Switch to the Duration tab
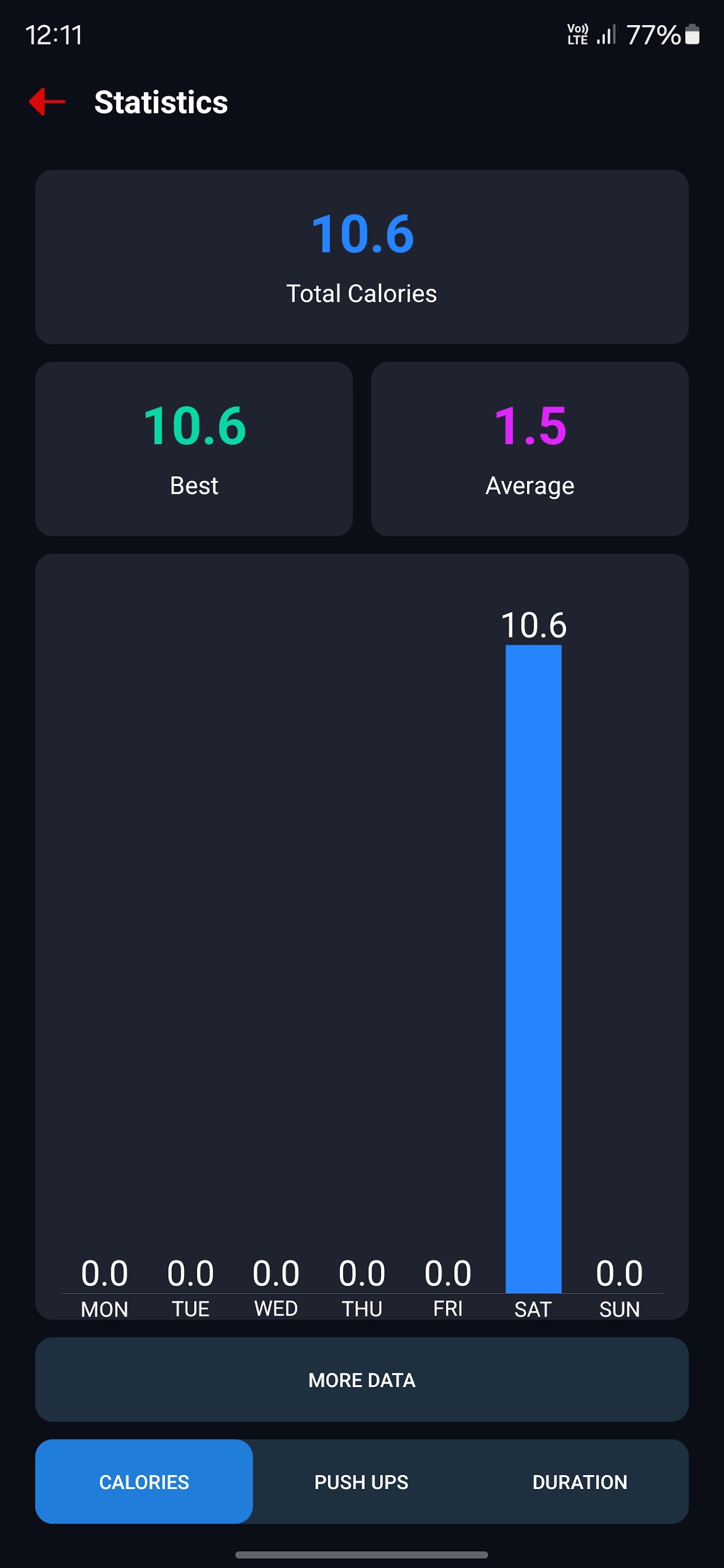Image resolution: width=724 pixels, height=1568 pixels. pos(579,1482)
